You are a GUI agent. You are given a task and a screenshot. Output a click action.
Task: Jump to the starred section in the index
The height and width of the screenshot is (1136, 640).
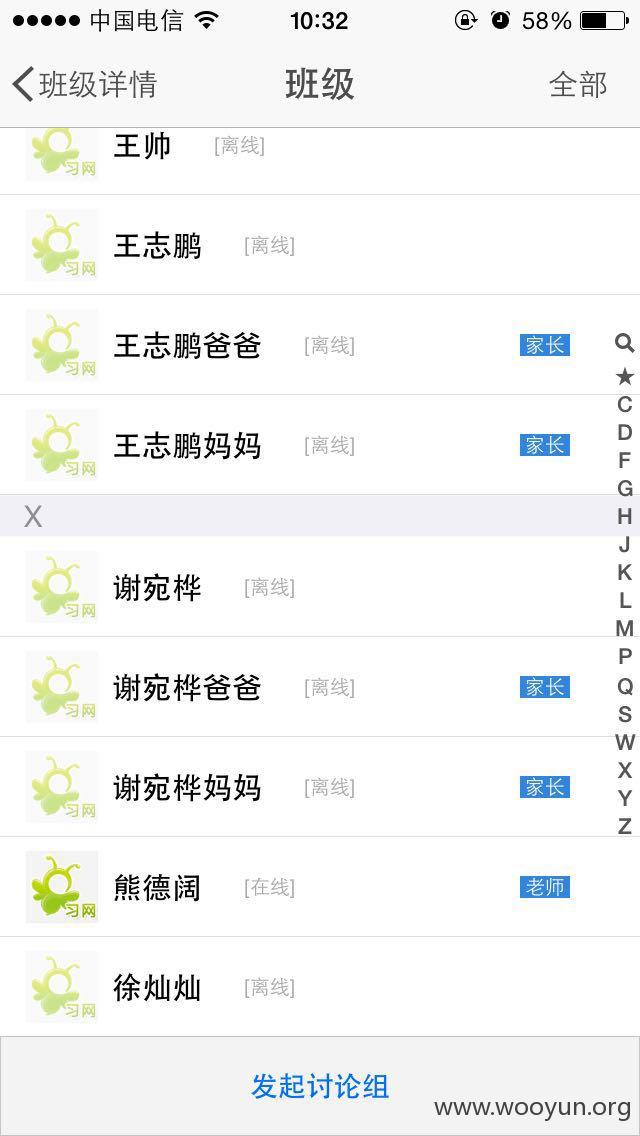coord(624,377)
